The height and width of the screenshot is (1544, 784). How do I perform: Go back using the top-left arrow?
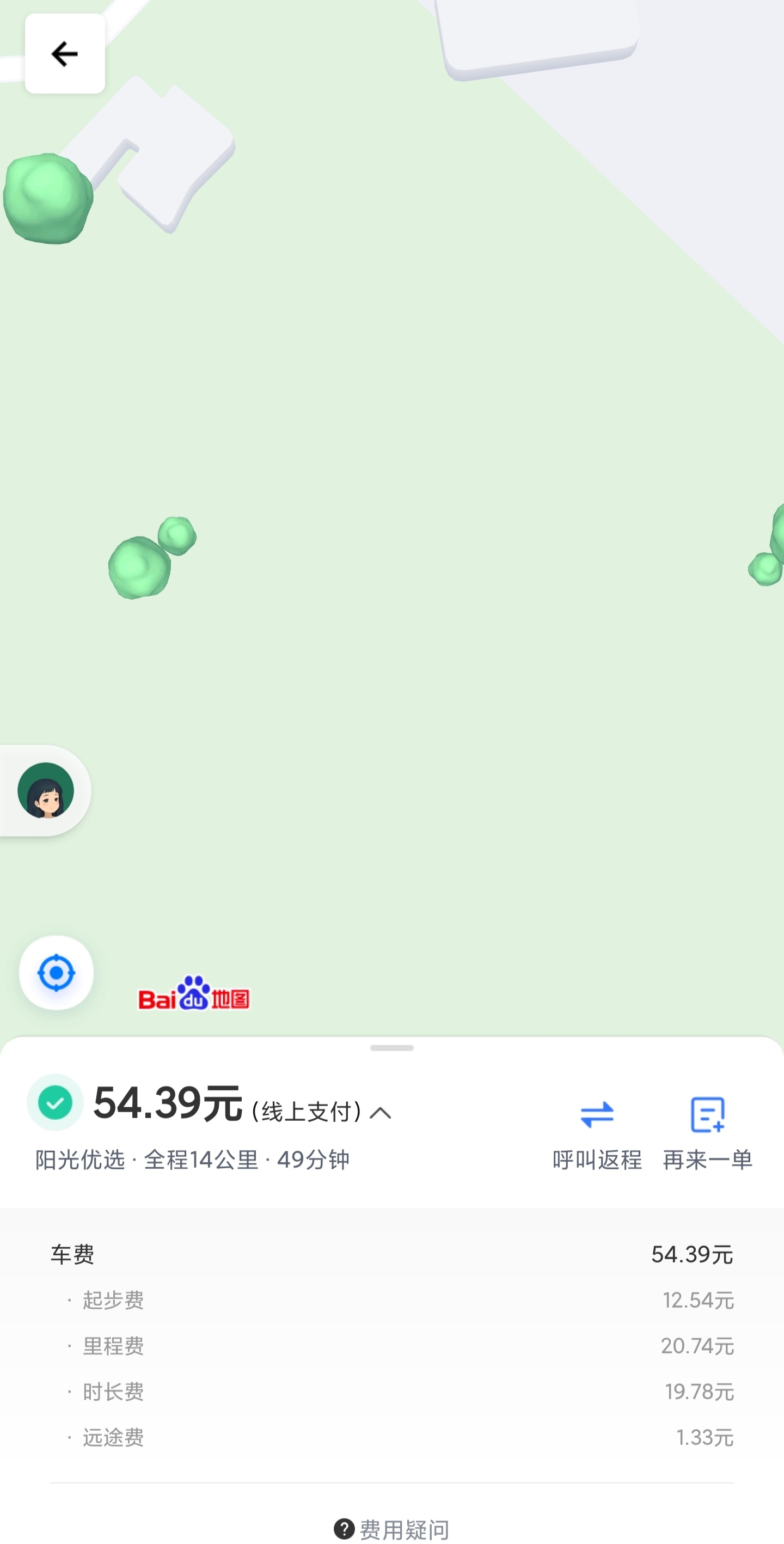pos(65,54)
